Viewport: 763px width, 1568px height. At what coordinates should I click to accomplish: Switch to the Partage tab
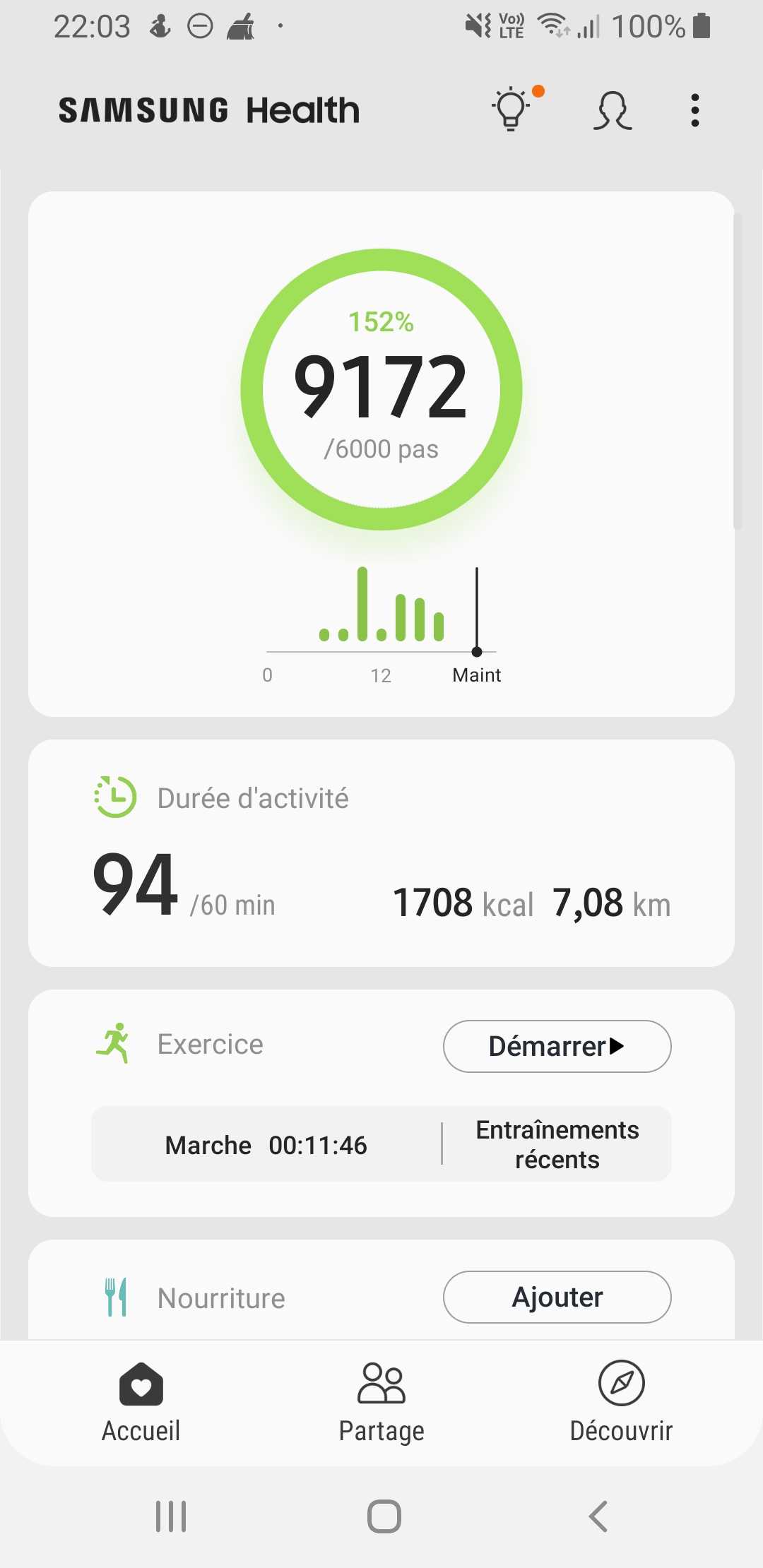coord(381,1402)
